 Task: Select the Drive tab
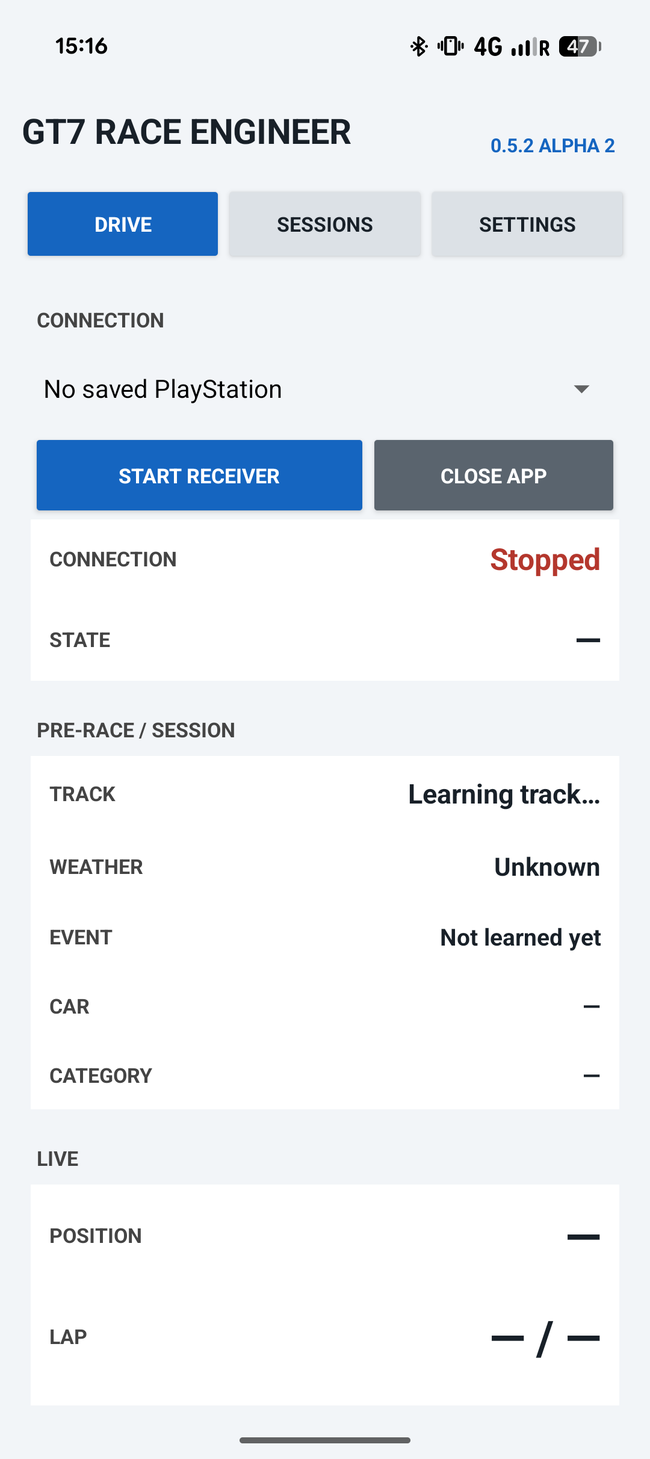pos(123,224)
